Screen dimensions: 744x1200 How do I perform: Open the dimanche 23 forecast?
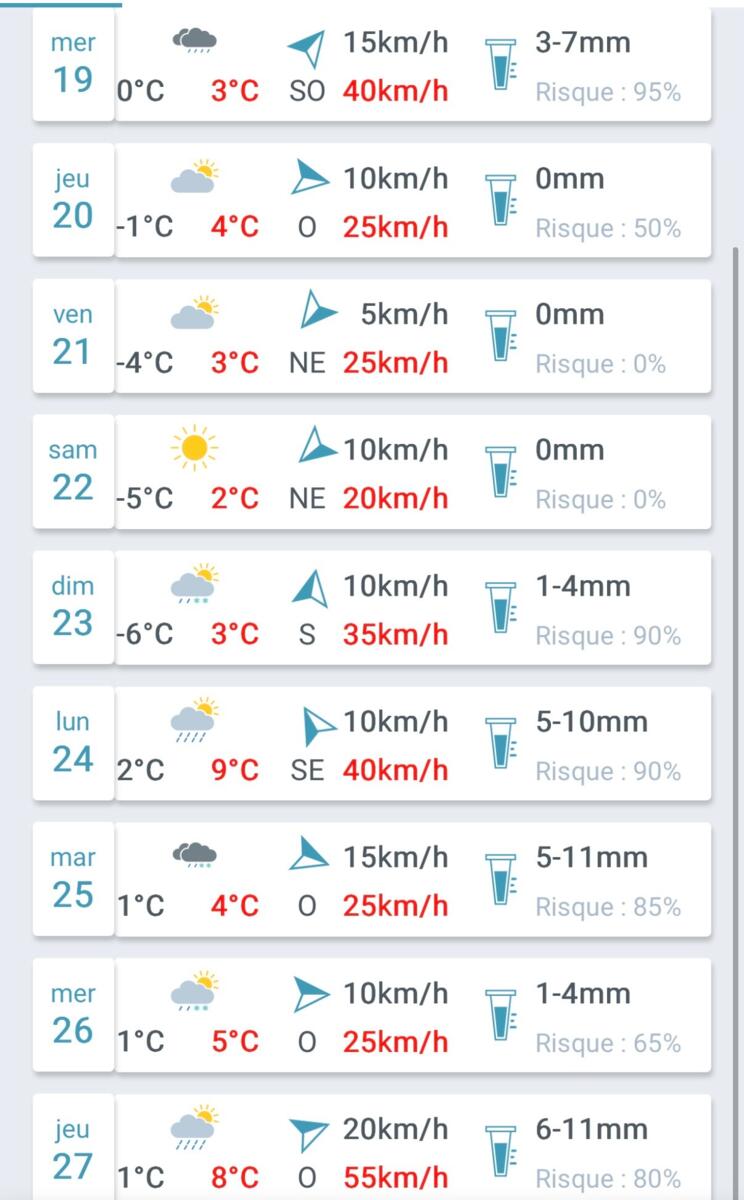(372, 610)
